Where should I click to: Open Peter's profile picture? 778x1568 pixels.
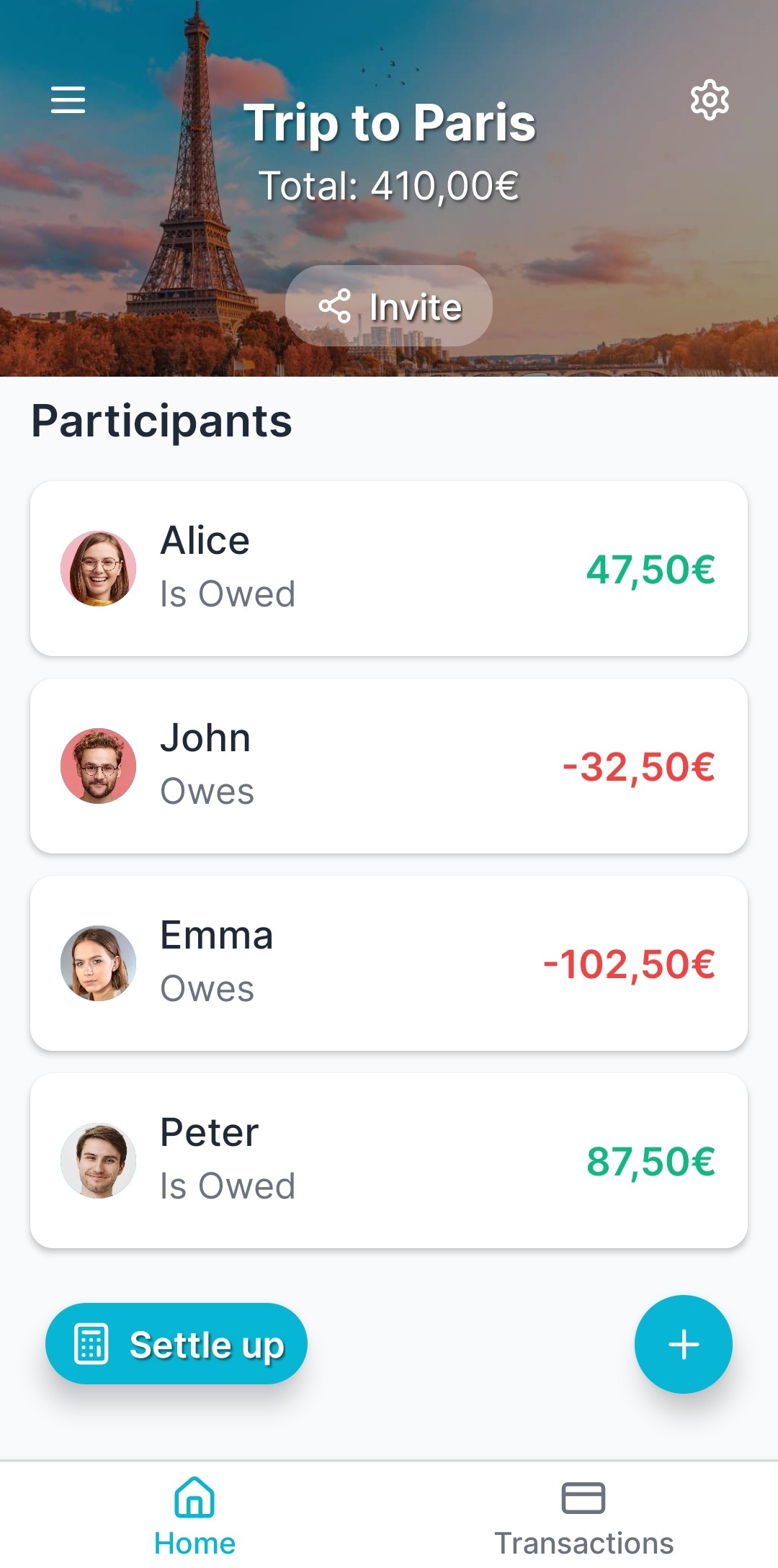[x=99, y=1160]
